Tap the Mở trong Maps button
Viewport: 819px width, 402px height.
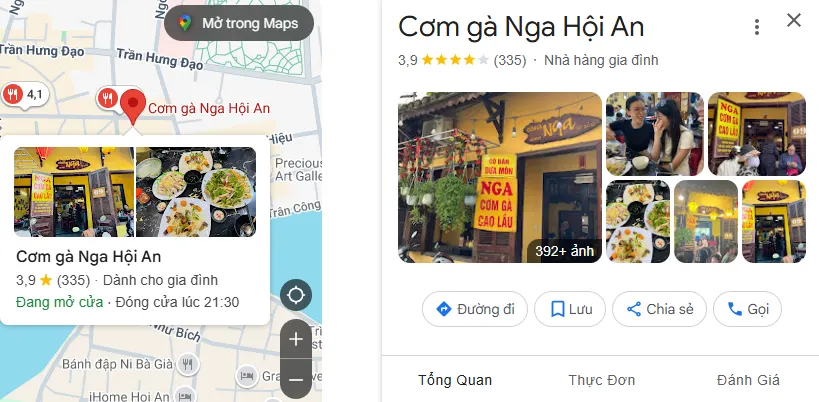(239, 23)
